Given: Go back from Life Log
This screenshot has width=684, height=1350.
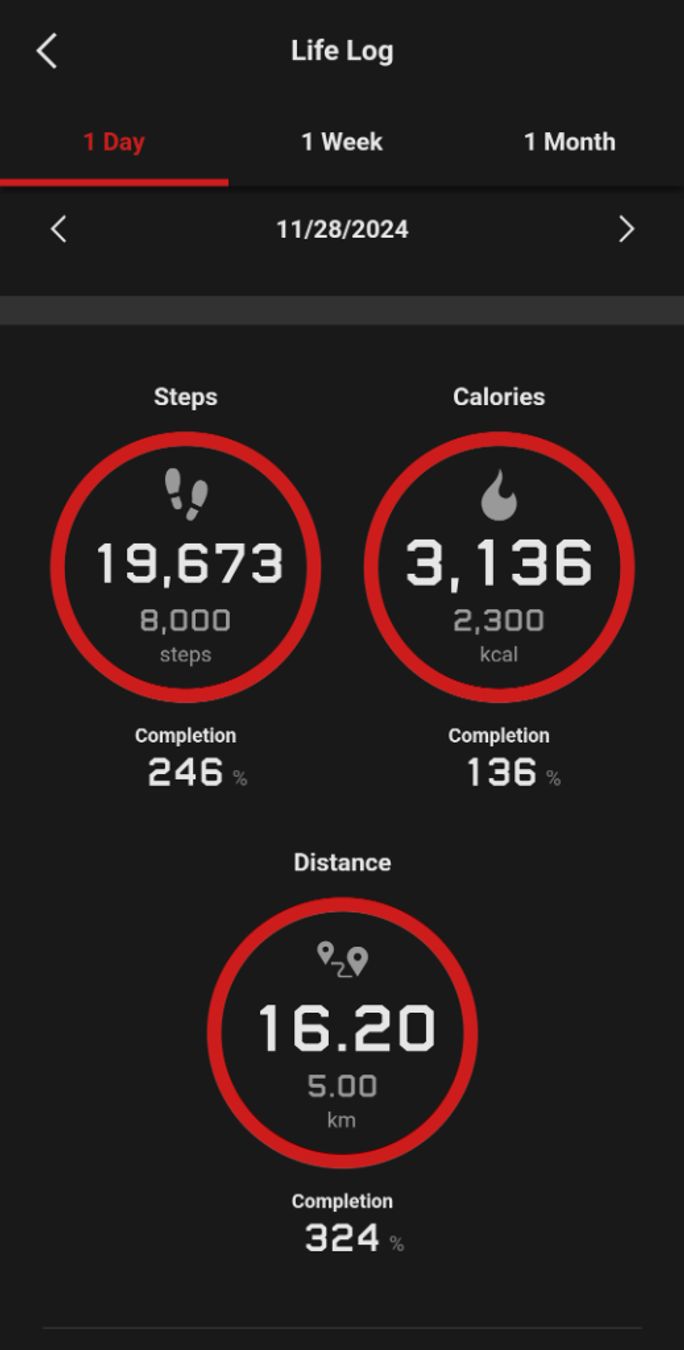Looking at the screenshot, I should tap(47, 51).
